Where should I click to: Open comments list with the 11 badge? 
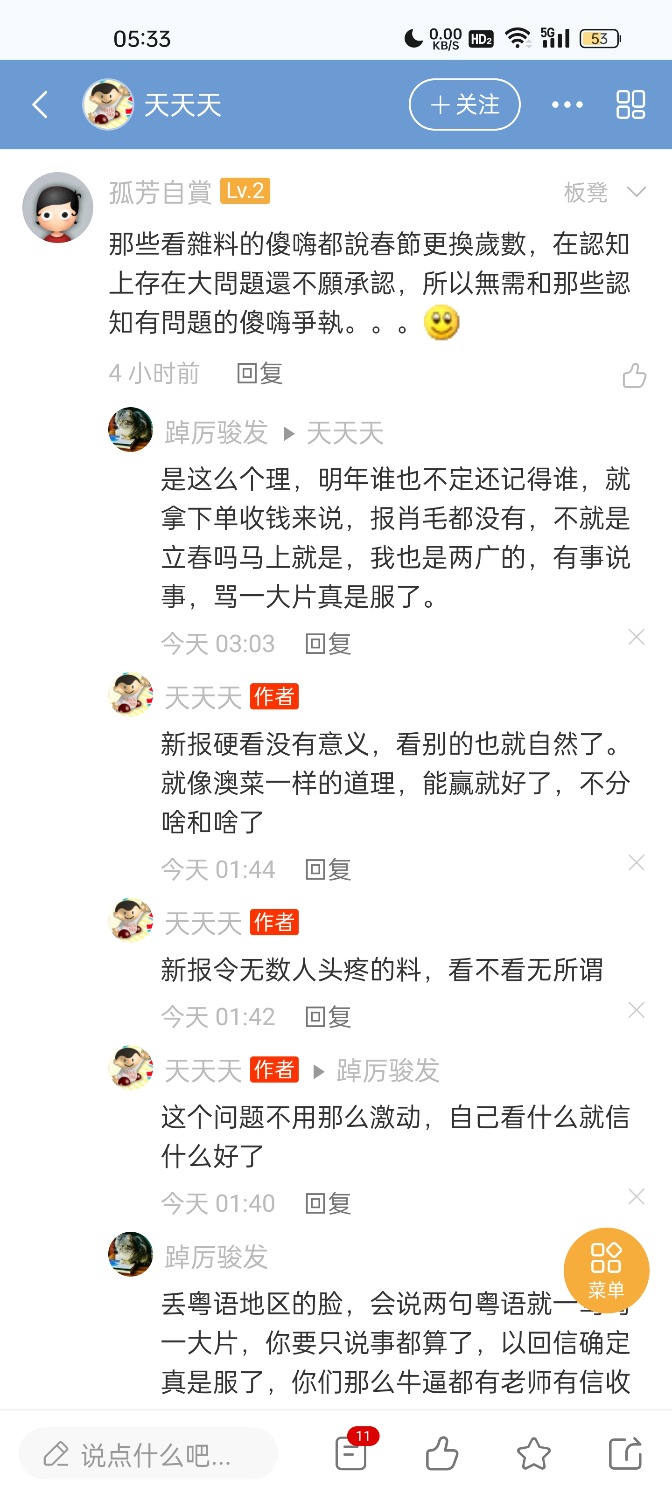pos(351,1453)
